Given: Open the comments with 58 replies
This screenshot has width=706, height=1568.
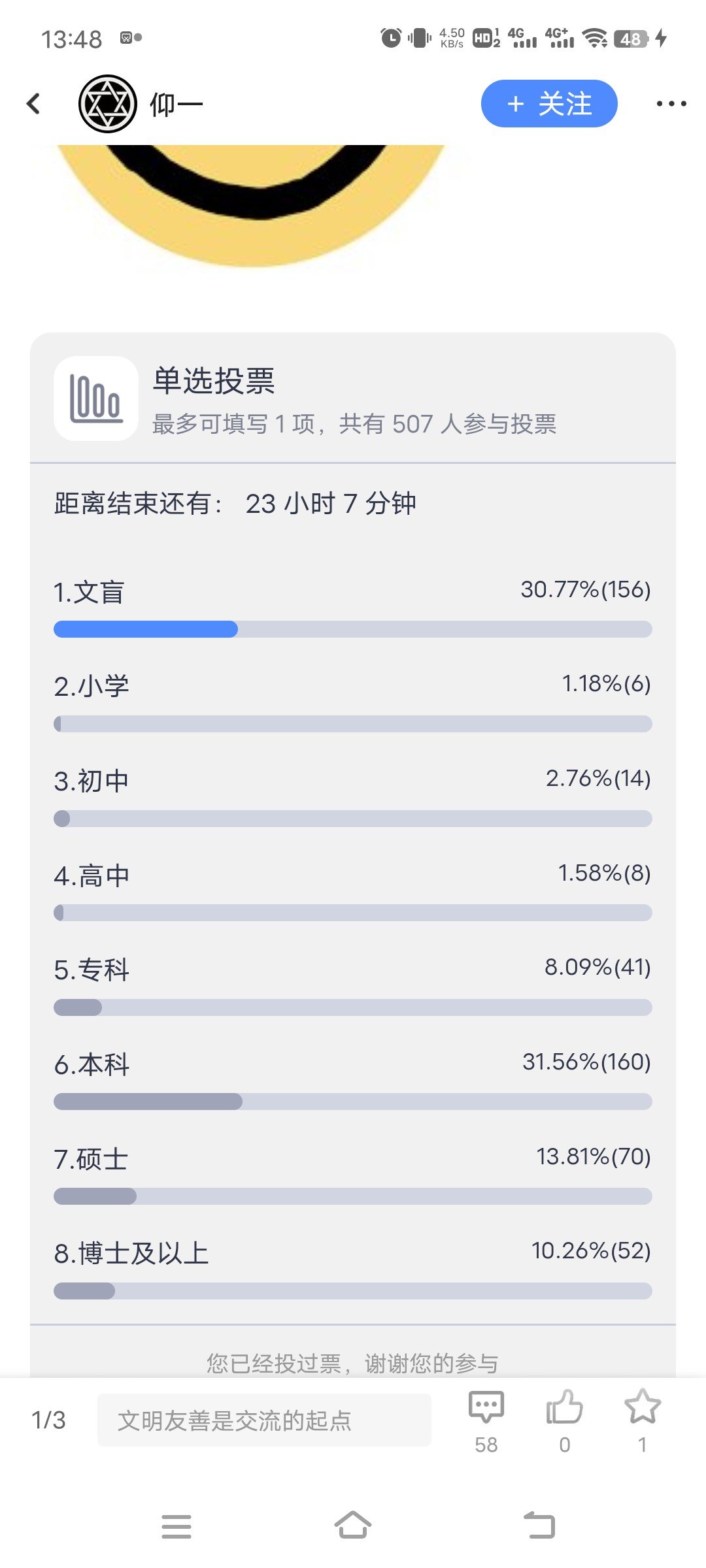Looking at the screenshot, I should point(486,1420).
